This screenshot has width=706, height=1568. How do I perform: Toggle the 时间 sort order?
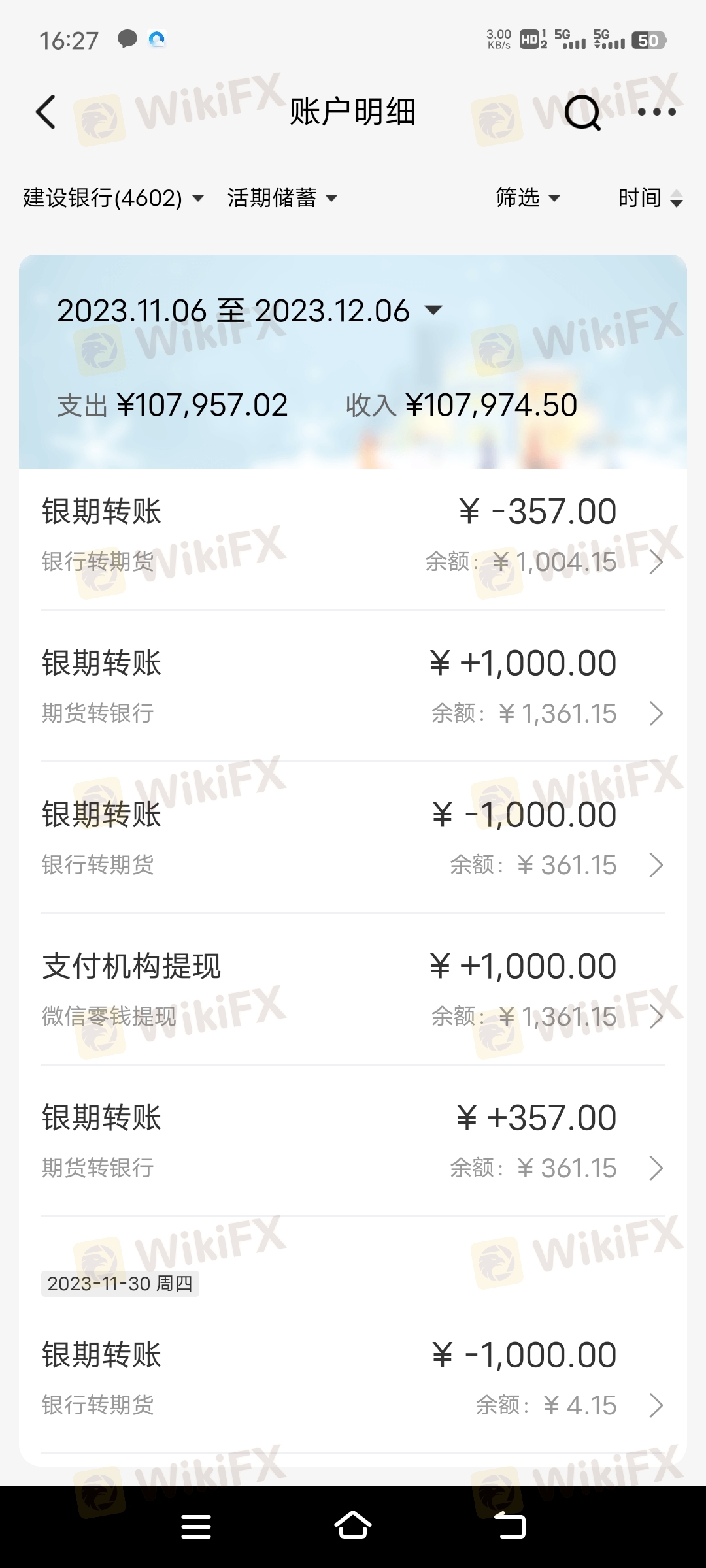click(650, 197)
